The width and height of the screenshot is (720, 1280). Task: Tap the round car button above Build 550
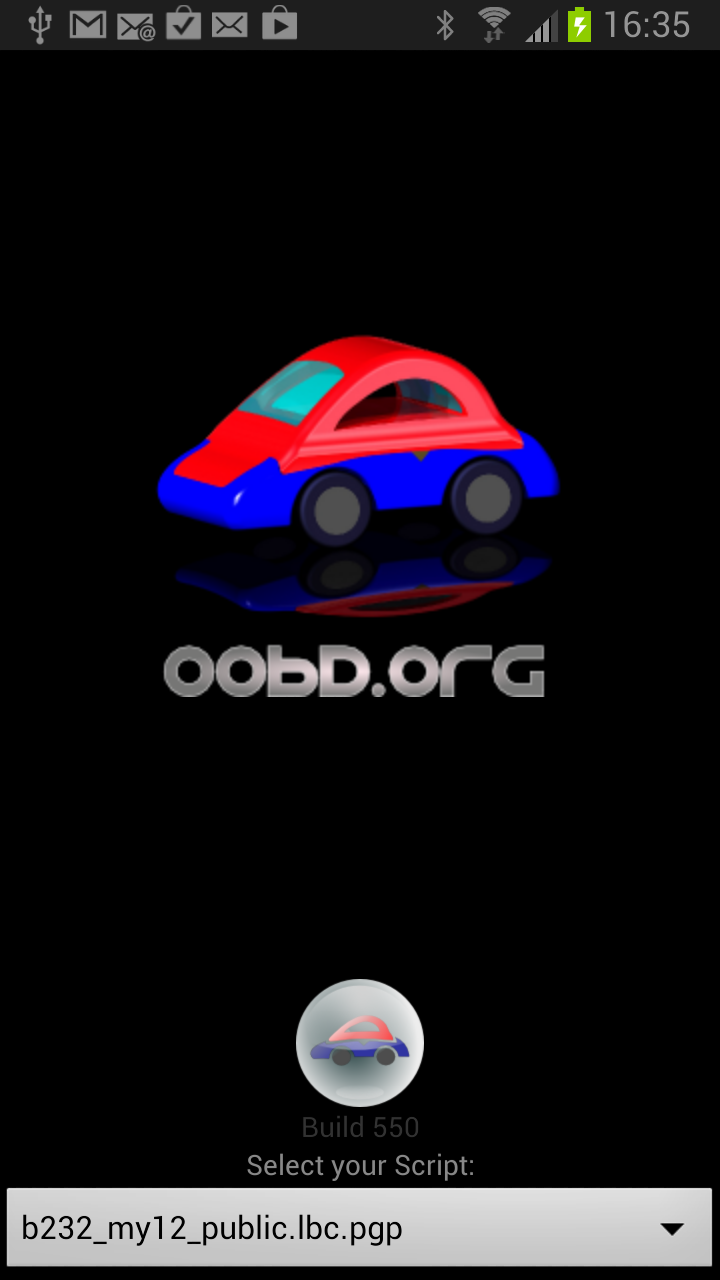360,1042
